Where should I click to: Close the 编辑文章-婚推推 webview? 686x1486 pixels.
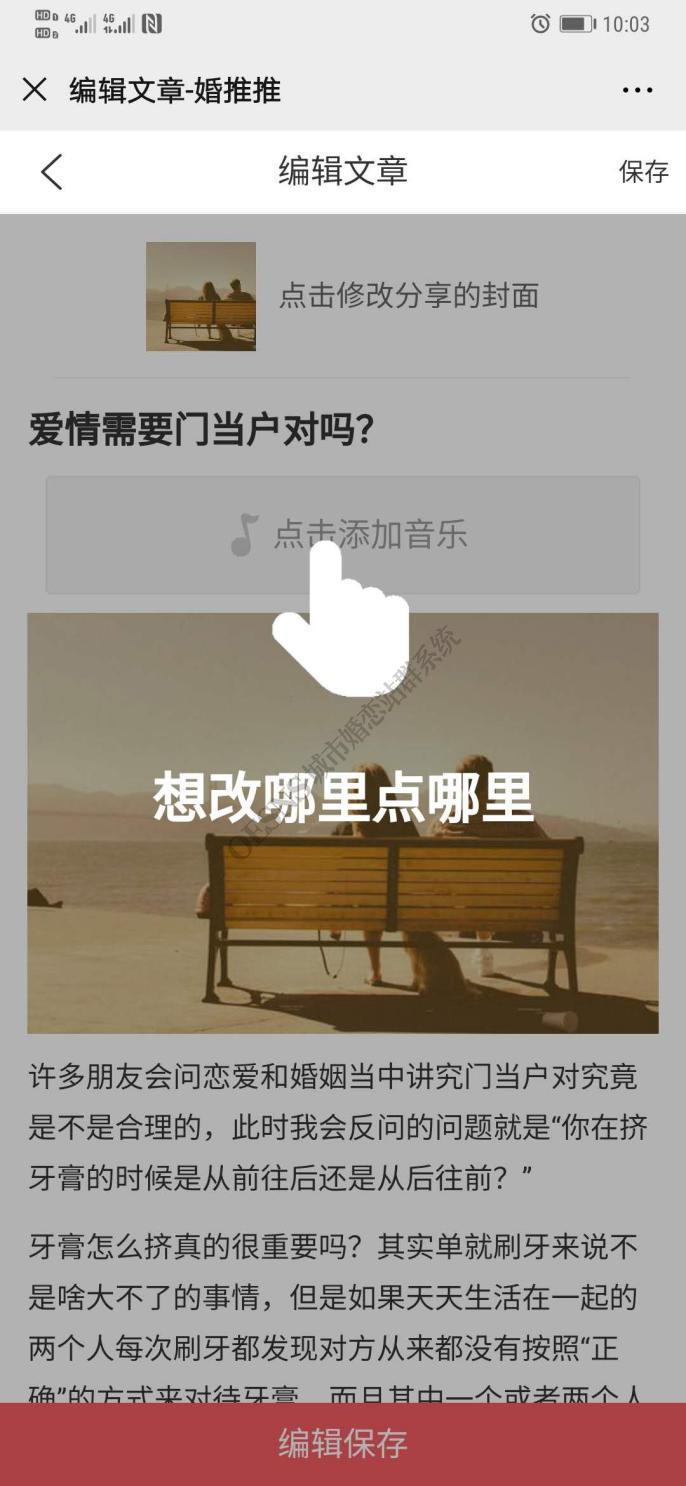point(34,90)
